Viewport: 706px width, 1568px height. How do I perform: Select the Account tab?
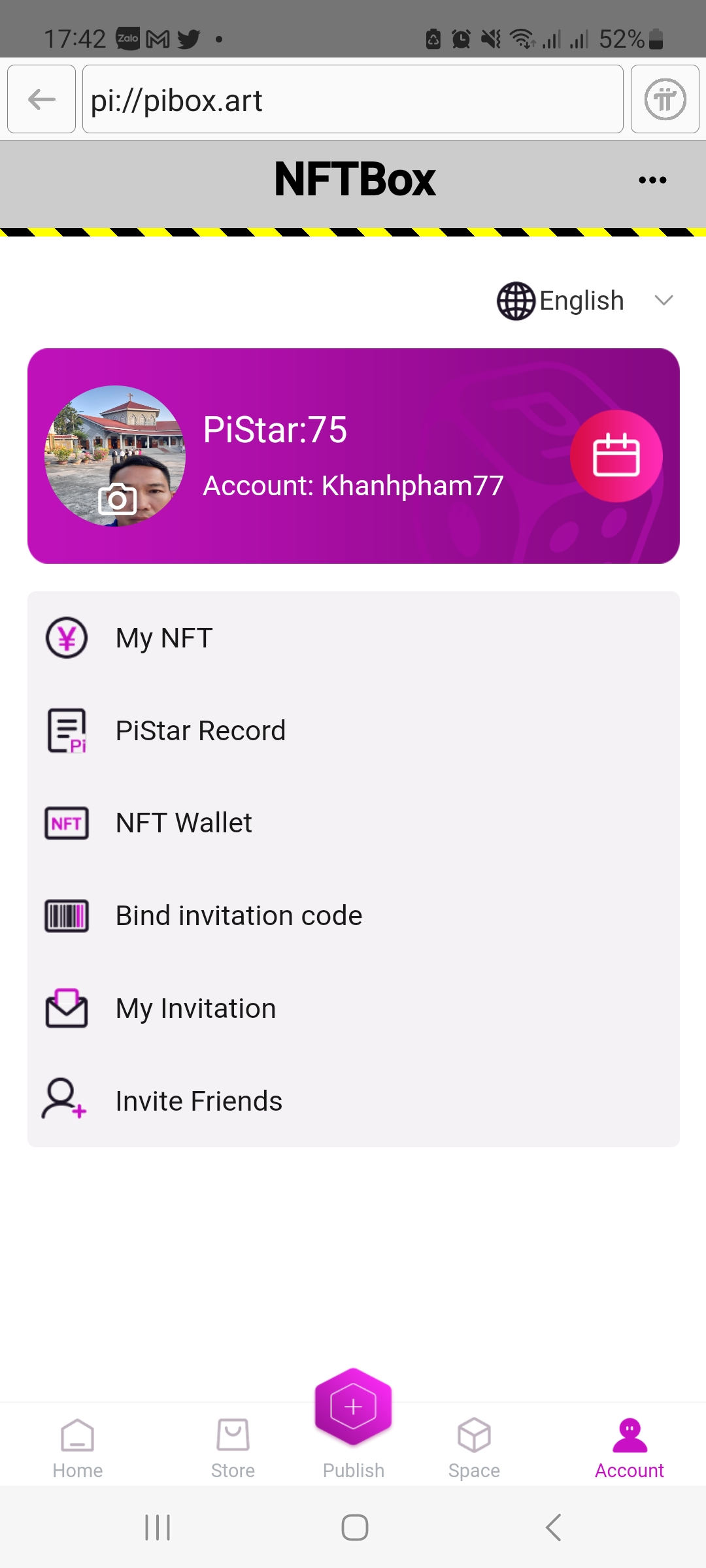point(629,1447)
